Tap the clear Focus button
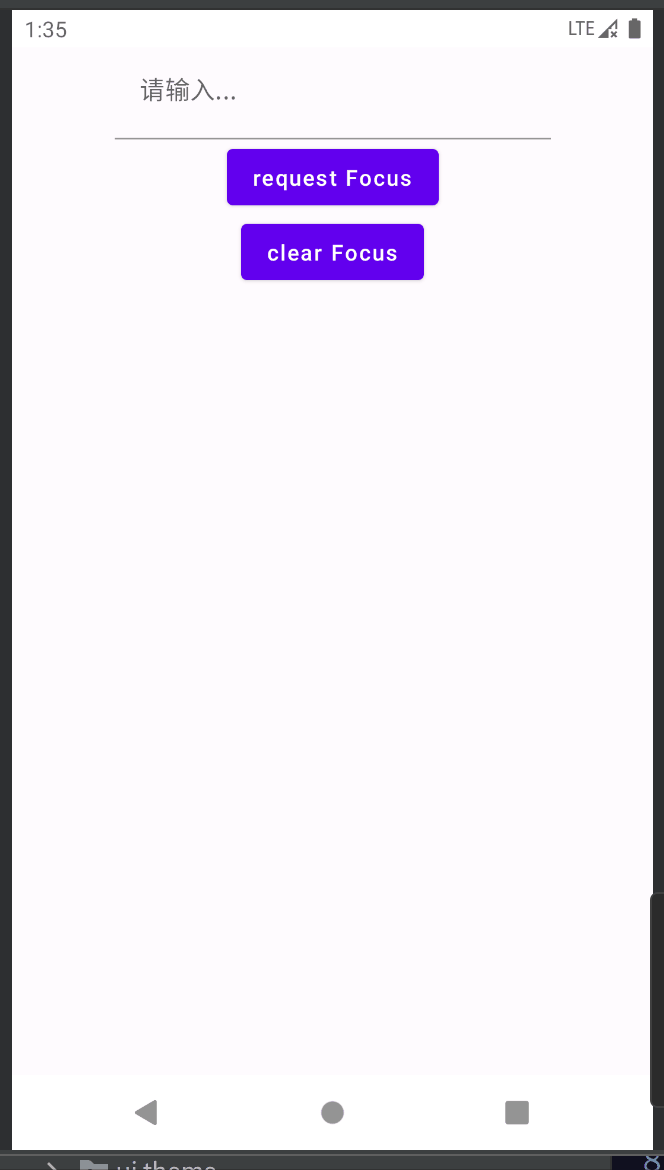The width and height of the screenshot is (664, 1170). click(332, 253)
